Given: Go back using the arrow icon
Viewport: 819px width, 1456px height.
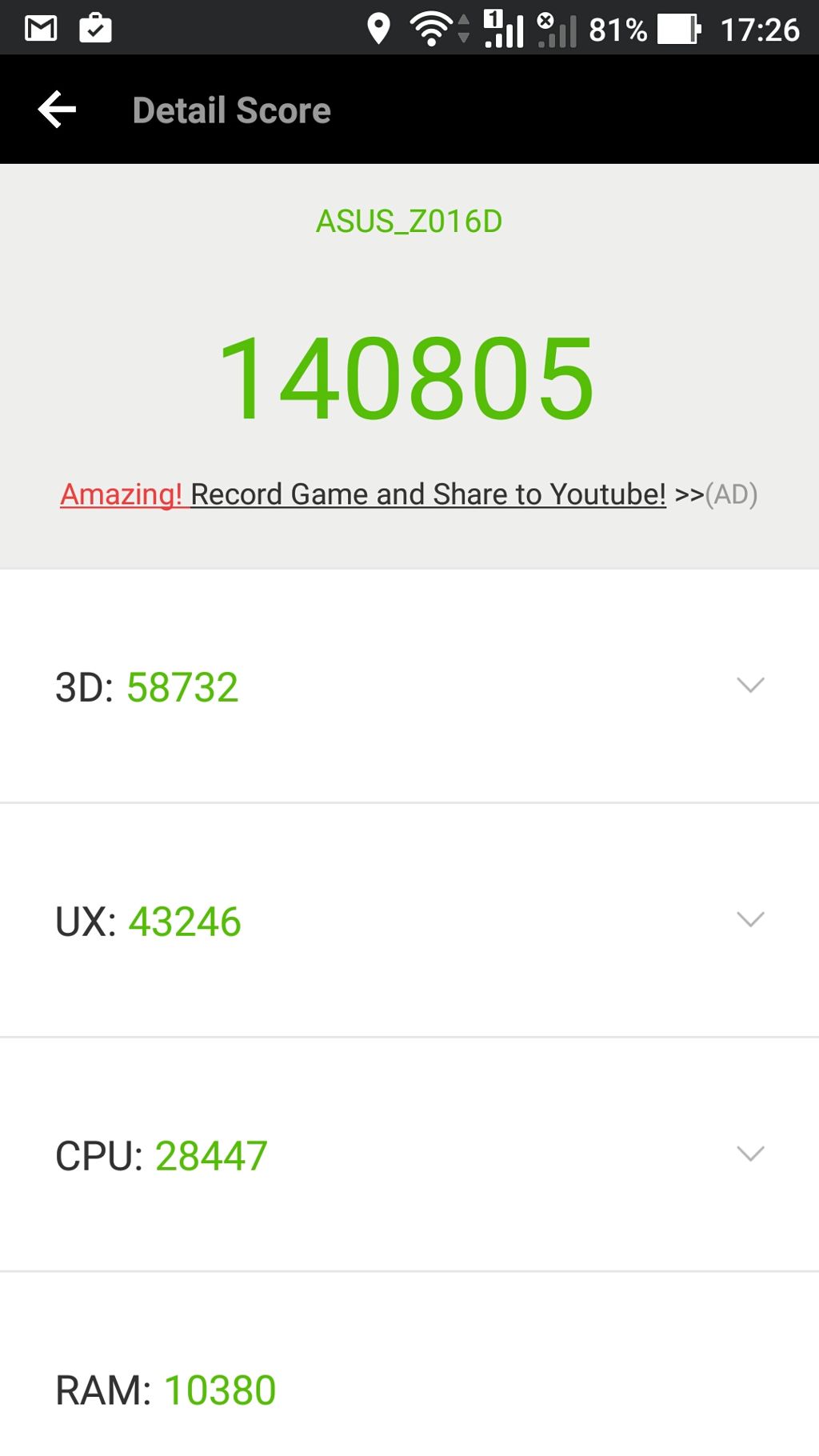Looking at the screenshot, I should point(57,110).
